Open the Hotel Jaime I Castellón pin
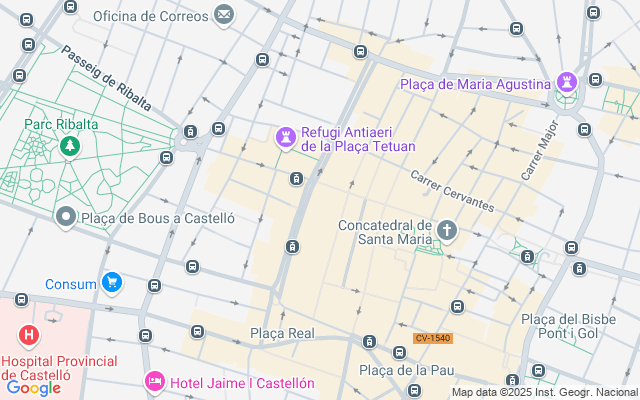640x400 pixels. coord(155,382)
